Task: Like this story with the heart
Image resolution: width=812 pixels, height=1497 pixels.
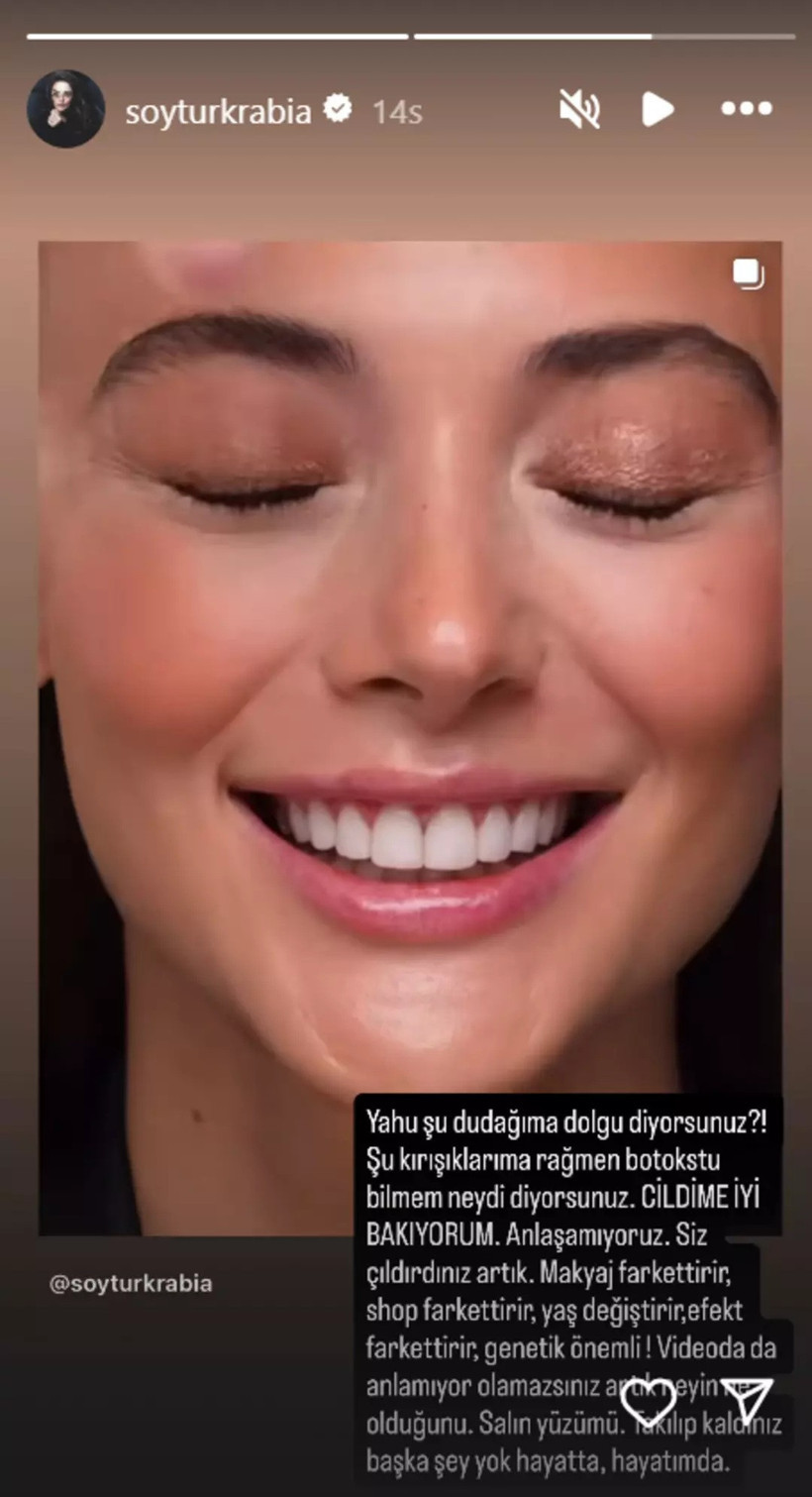Action: tap(648, 1400)
